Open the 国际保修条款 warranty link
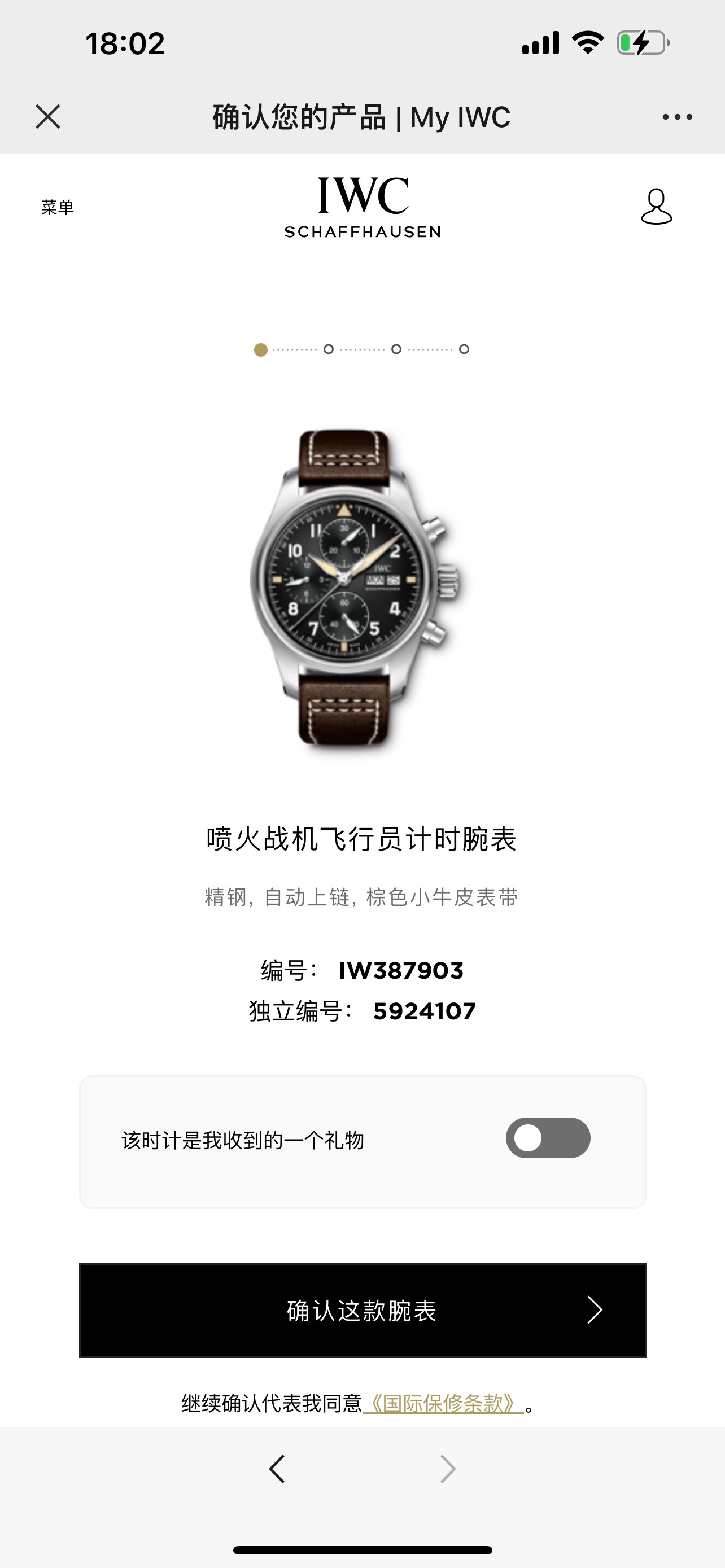 pyautogui.click(x=443, y=1404)
